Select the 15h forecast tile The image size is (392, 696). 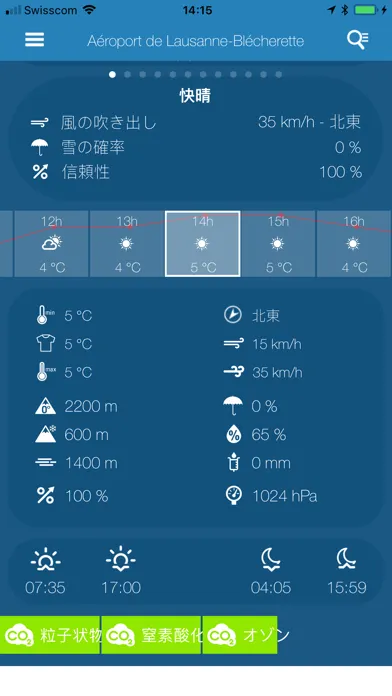278,244
